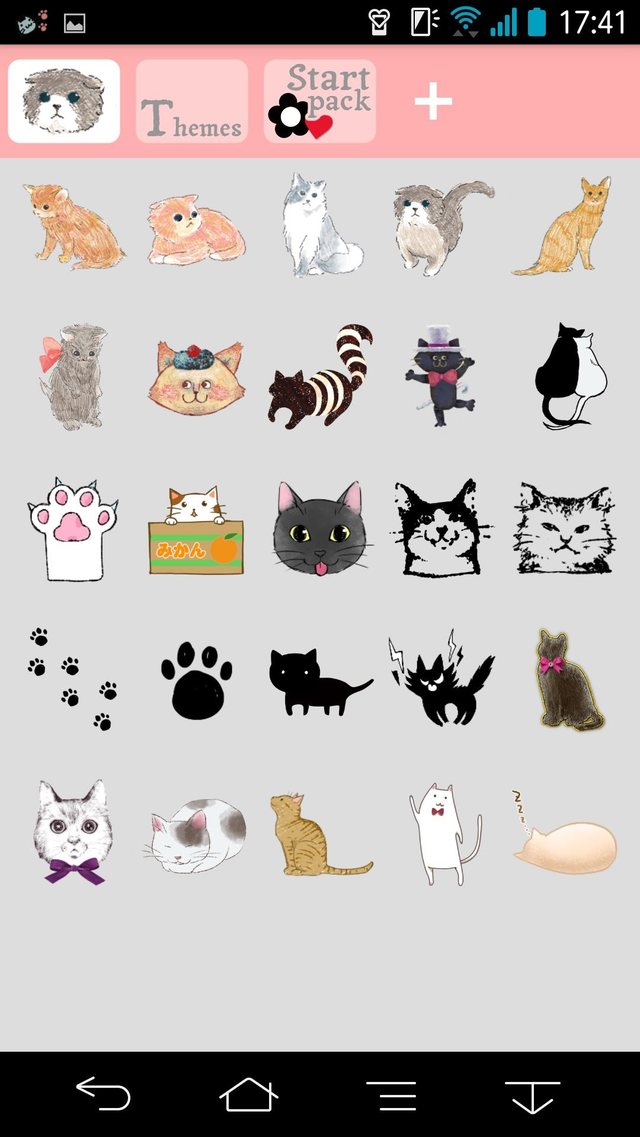This screenshot has width=640, height=1137.
Task: Pick the pink paw sticker
Action: click(x=68, y=528)
